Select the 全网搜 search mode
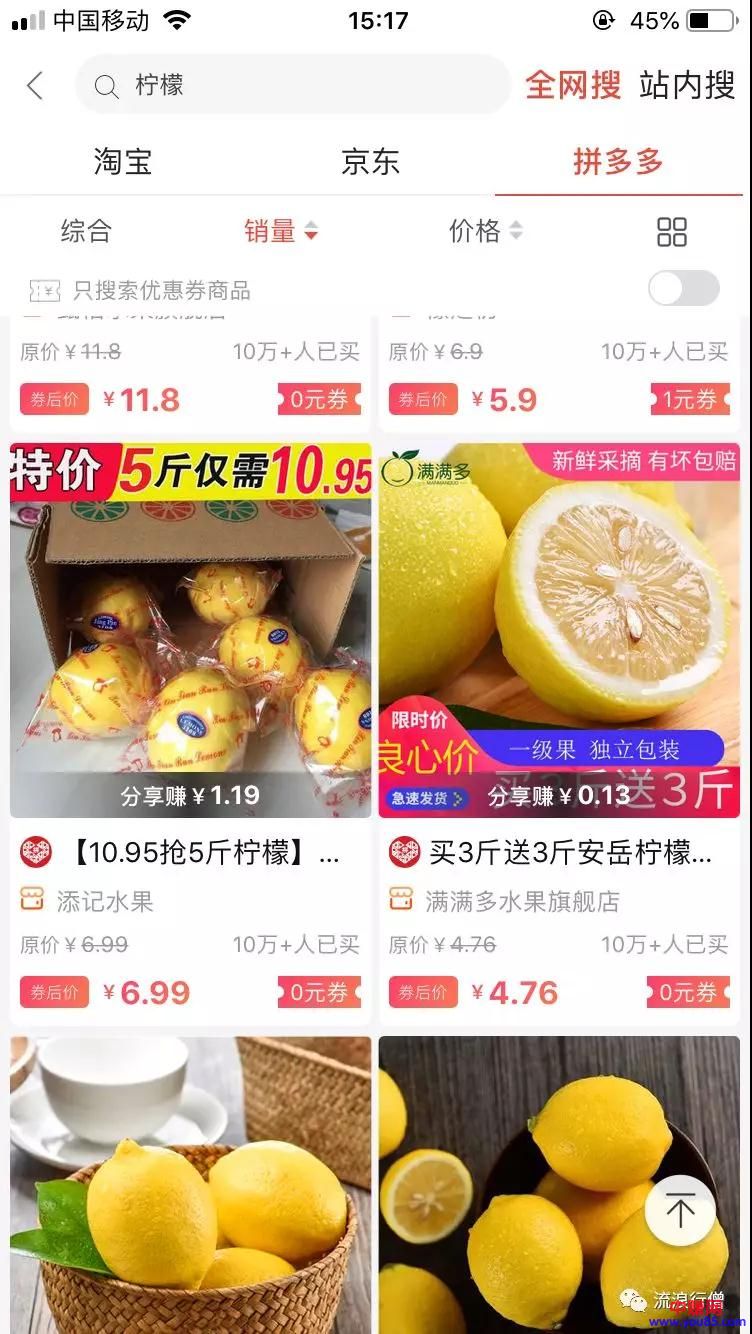The width and height of the screenshot is (752, 1334). coord(573,86)
